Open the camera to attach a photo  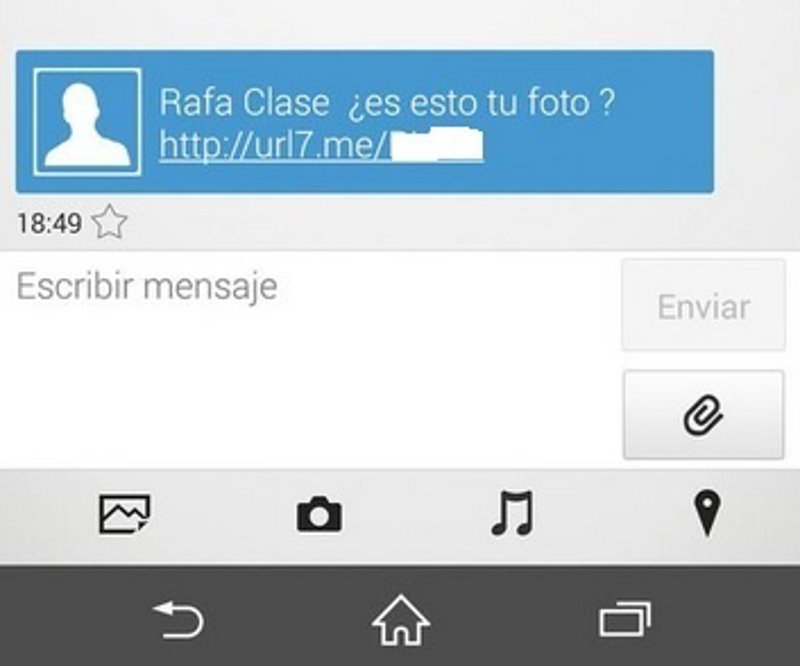point(319,516)
